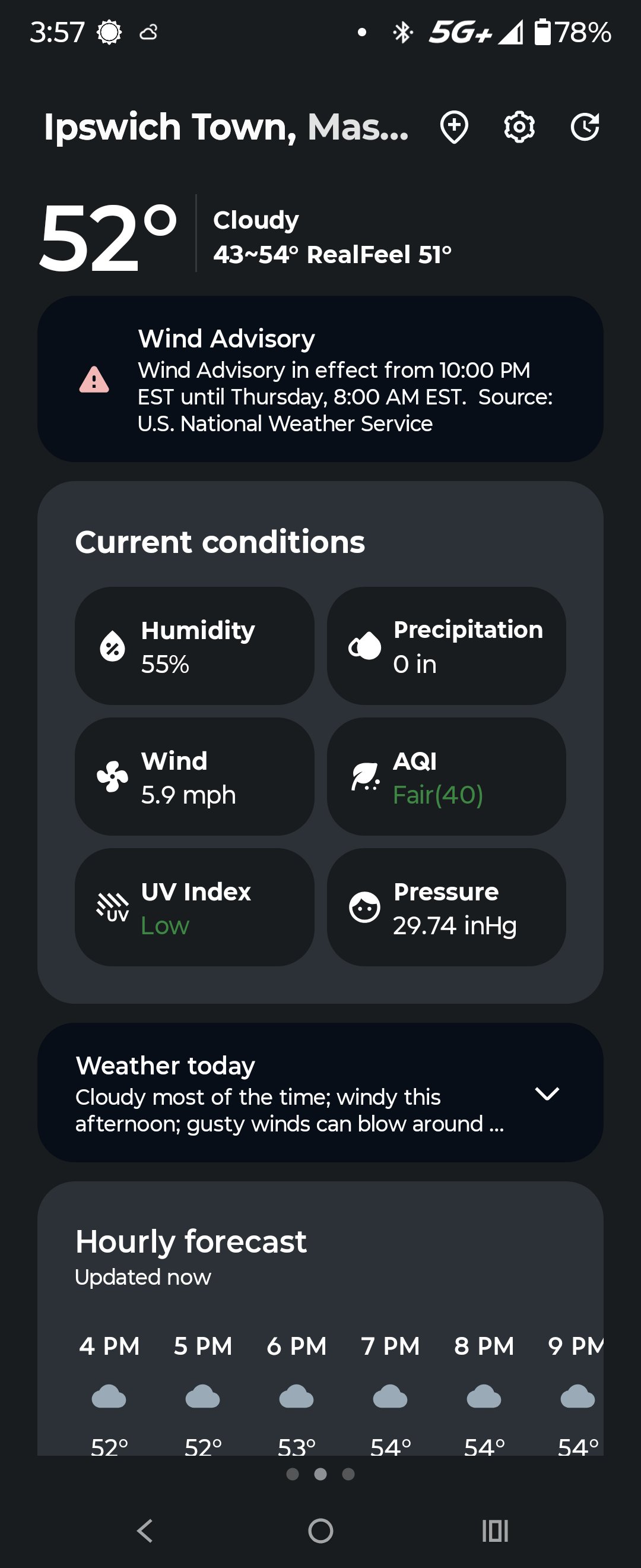Expand the Weather today summary

[x=546, y=1093]
